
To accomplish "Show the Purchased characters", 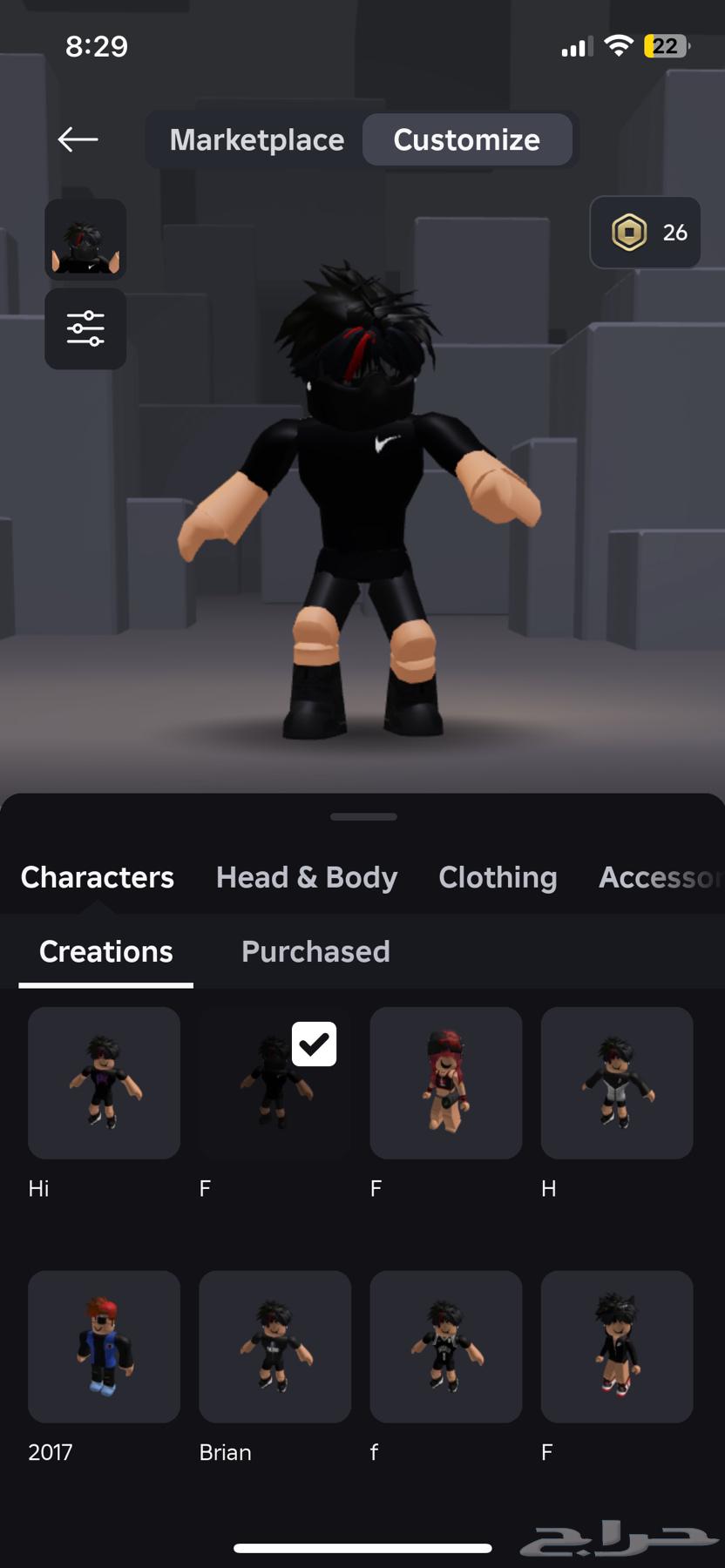I will pos(315,951).
